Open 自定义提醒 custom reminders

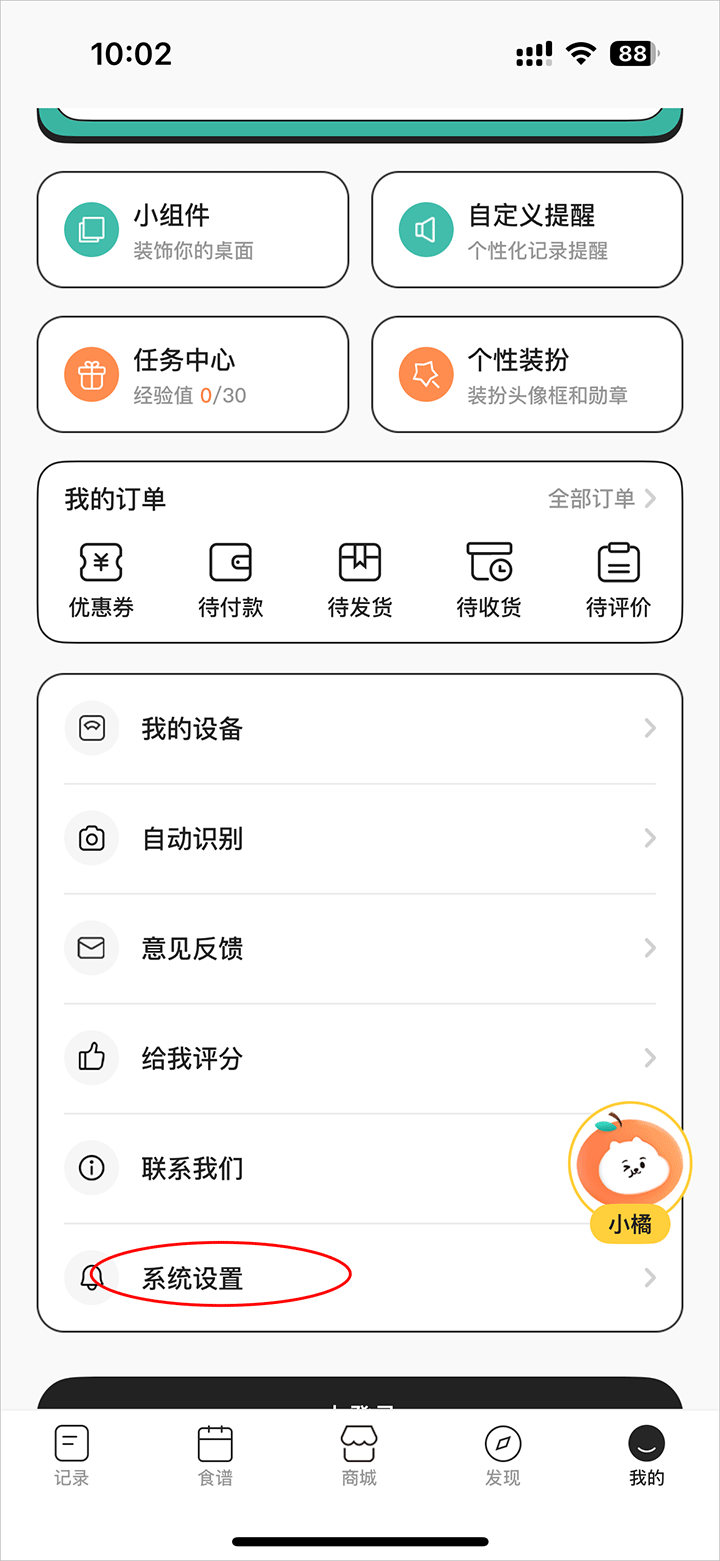click(x=527, y=230)
